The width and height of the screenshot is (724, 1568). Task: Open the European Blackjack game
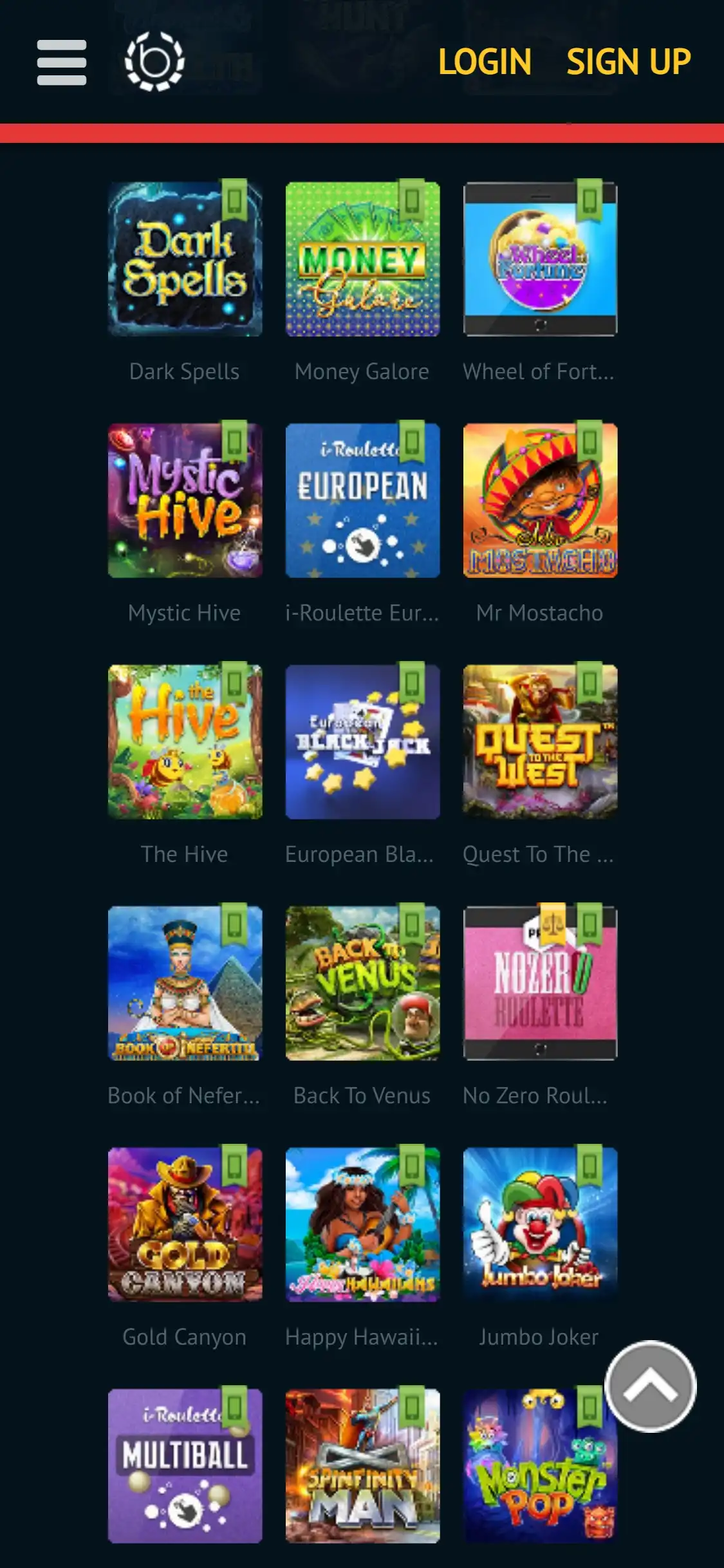pyautogui.click(x=362, y=742)
